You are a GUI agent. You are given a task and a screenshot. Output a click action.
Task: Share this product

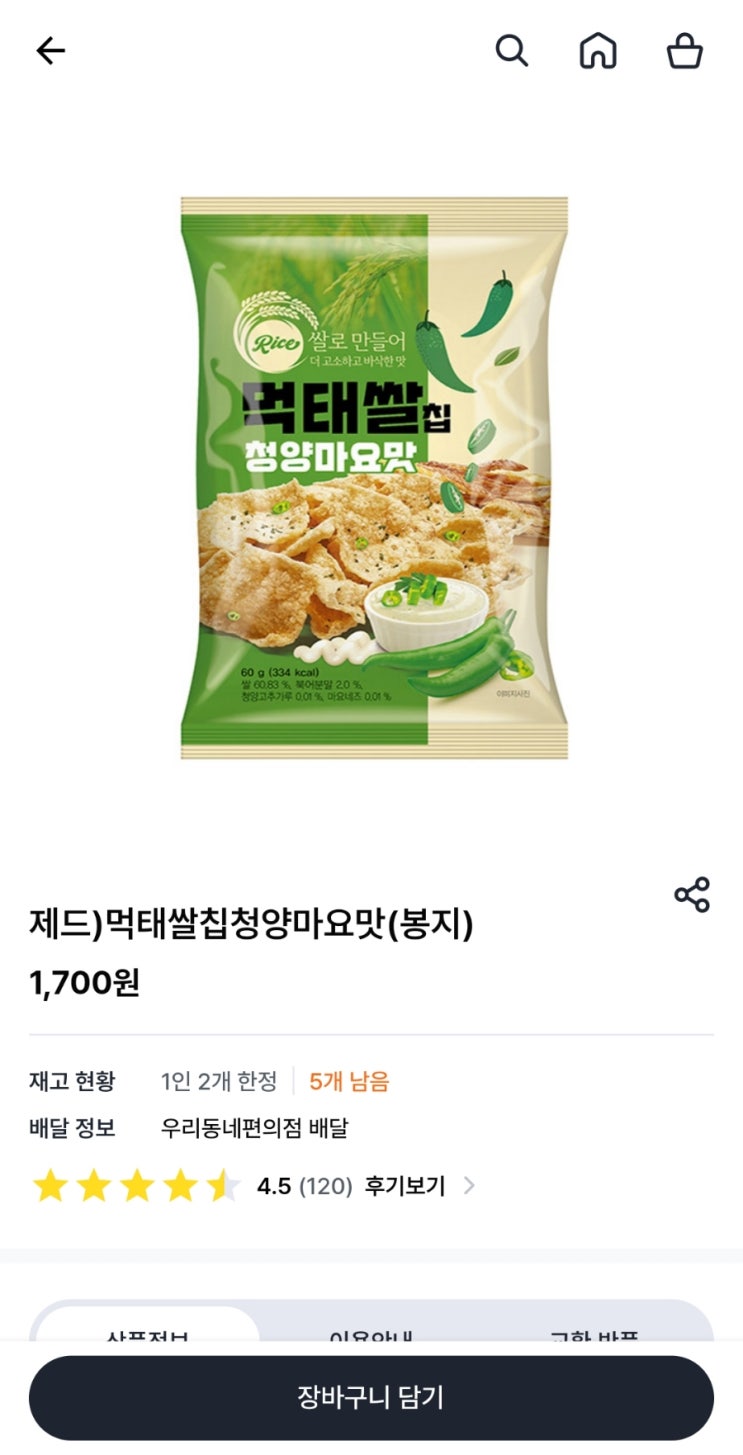[692, 894]
